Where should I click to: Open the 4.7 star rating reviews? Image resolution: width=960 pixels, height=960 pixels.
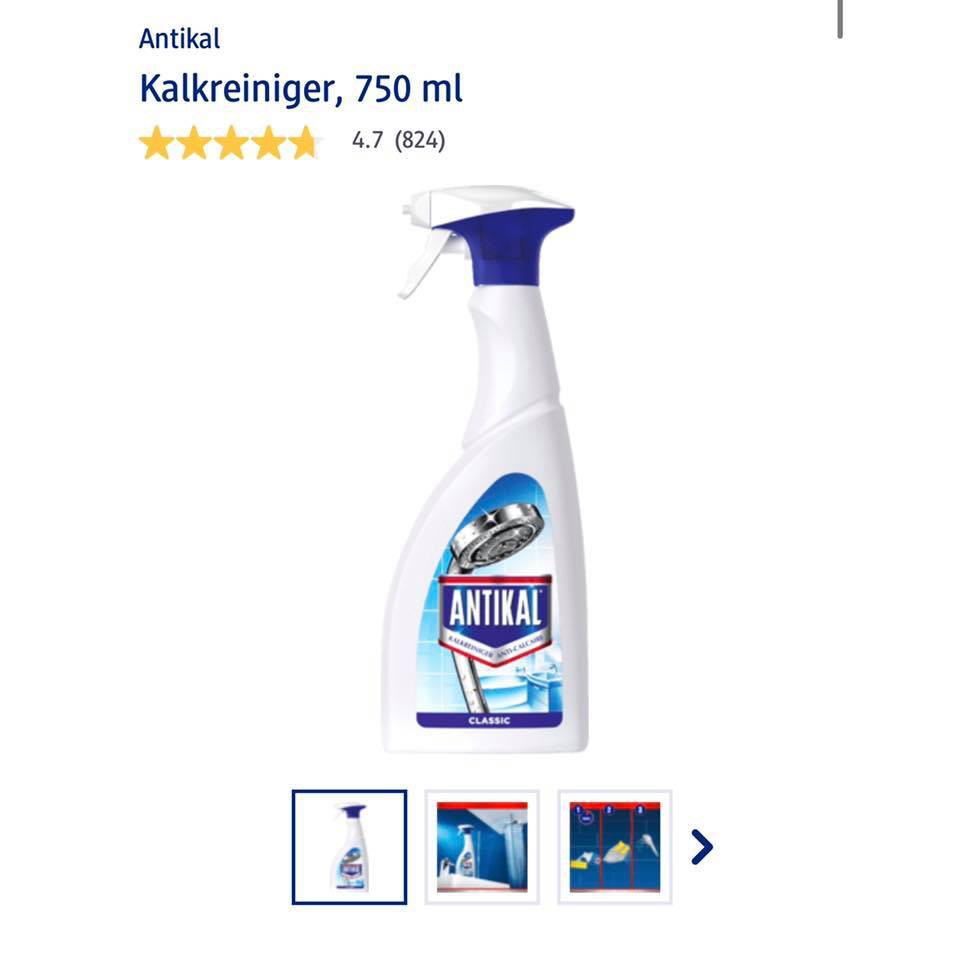292,142
